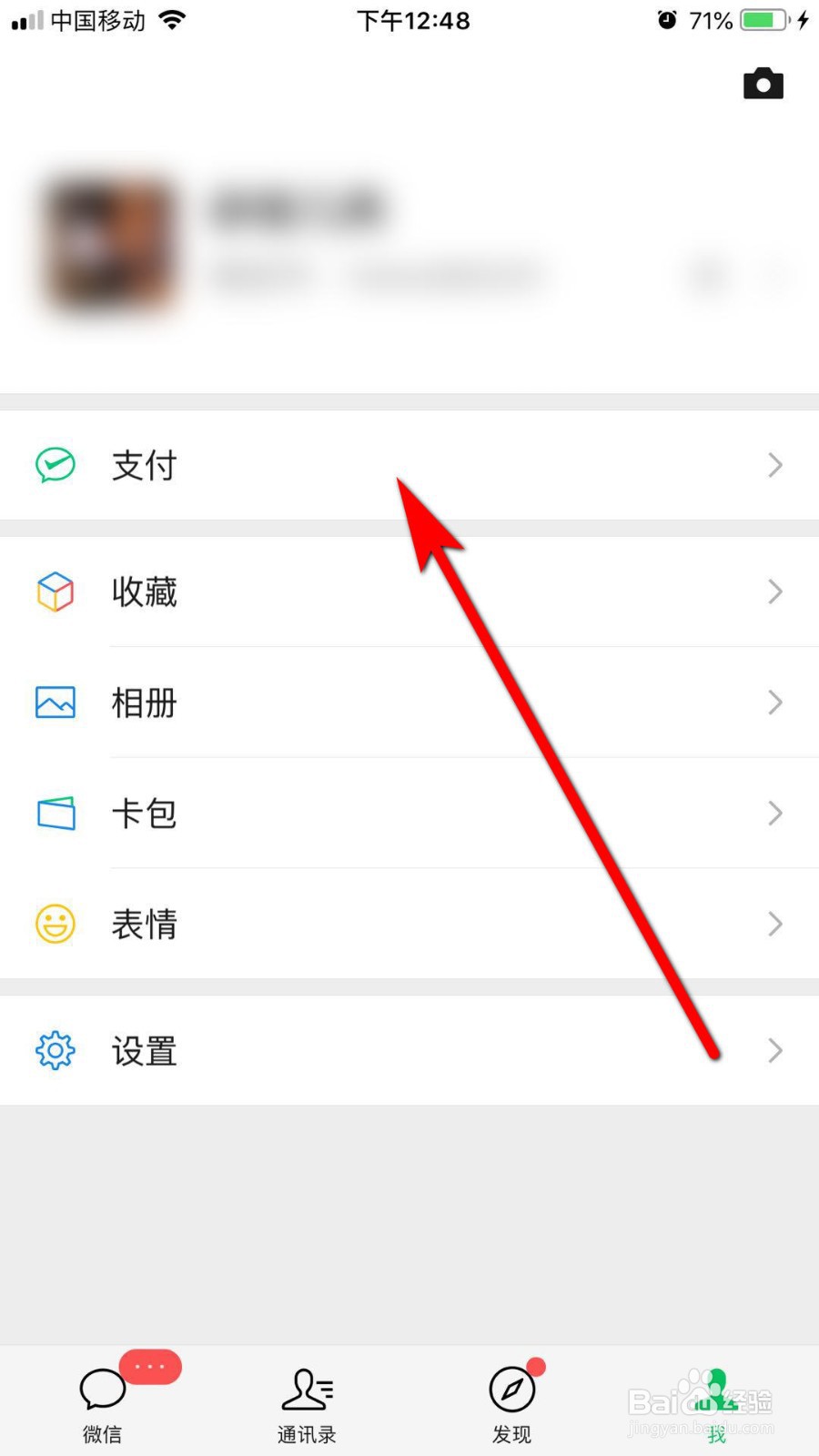Tap the 表情 smiley sticker icon
This screenshot has width=819, height=1456.
pos(55,924)
